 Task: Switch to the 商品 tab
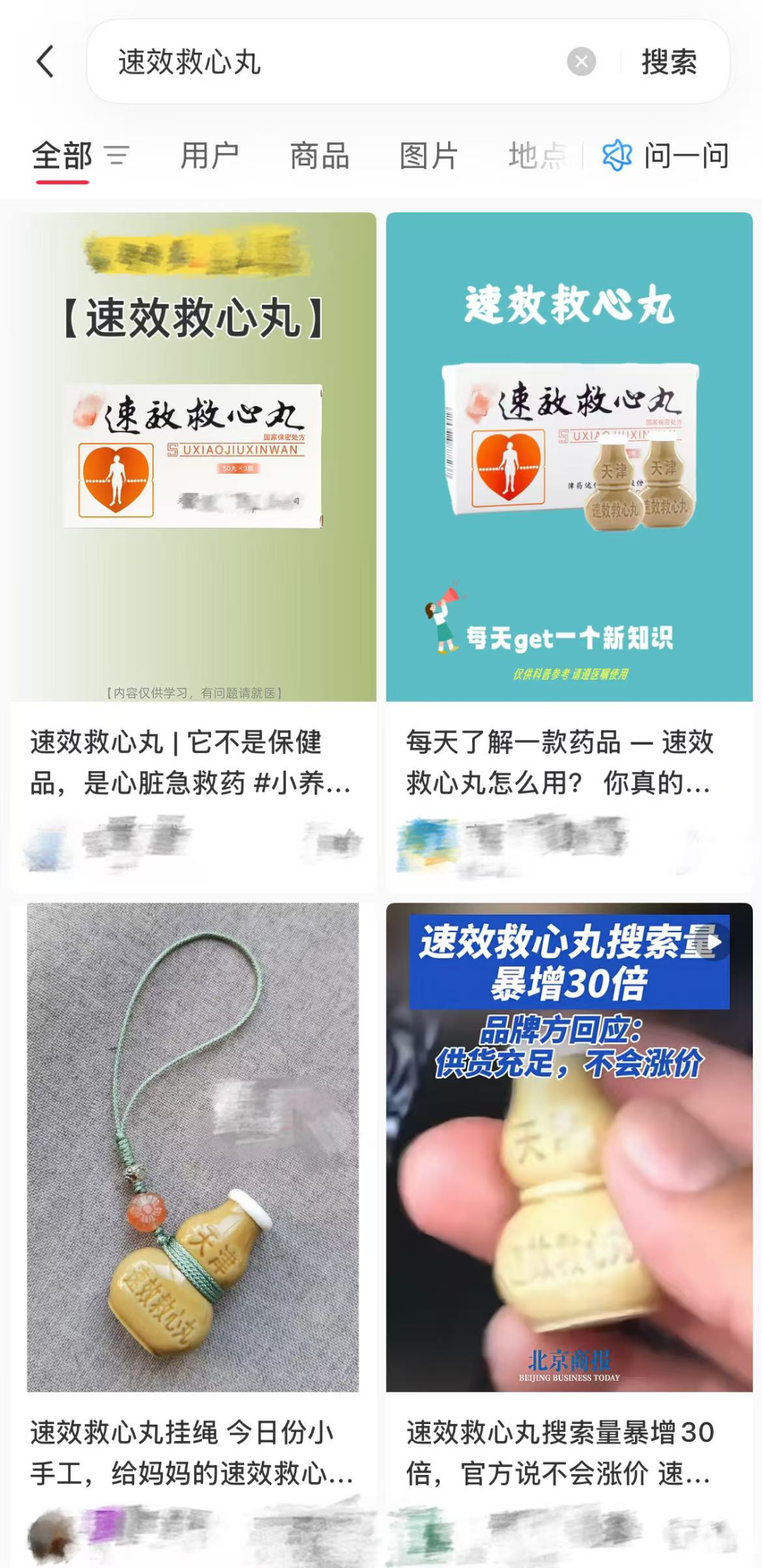coord(320,155)
